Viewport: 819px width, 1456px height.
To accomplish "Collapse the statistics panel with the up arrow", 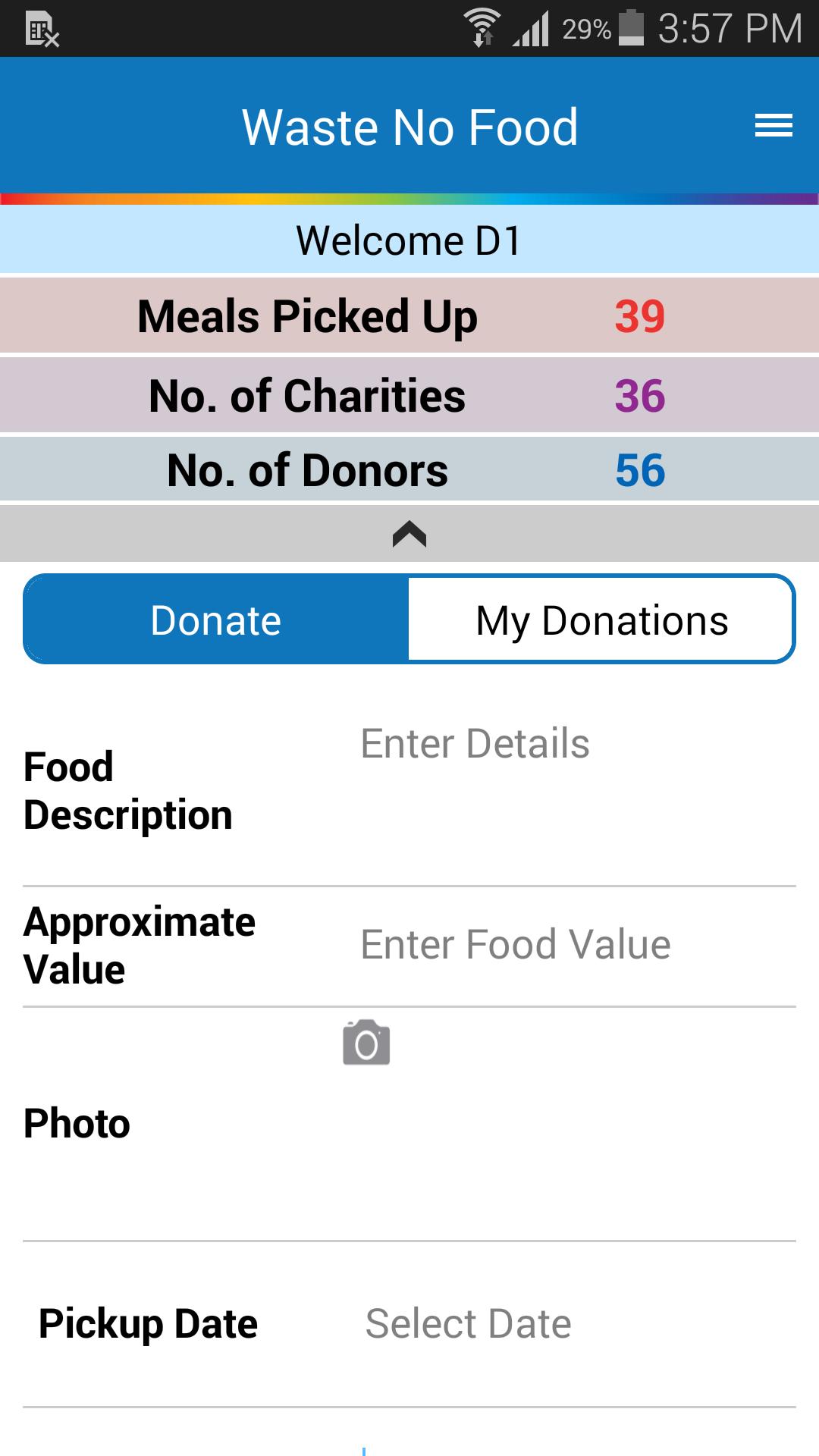I will click(x=409, y=535).
